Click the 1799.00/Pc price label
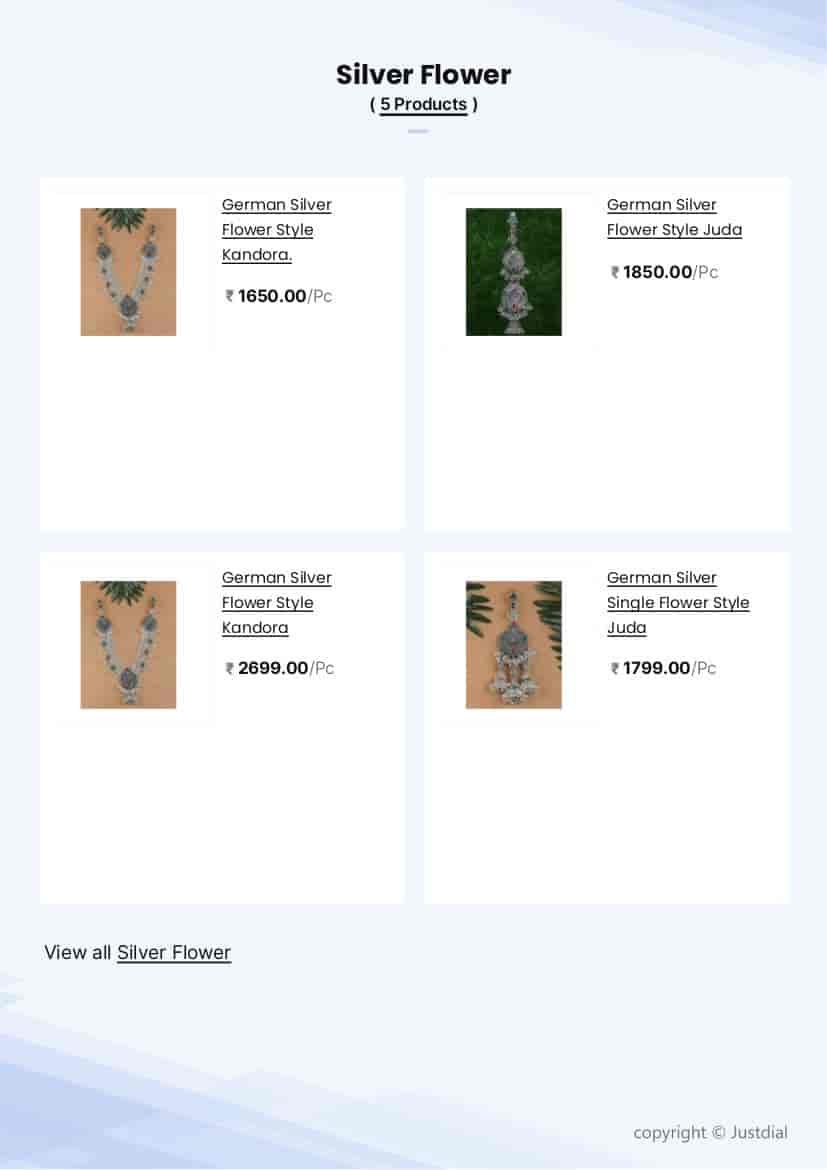 pyautogui.click(x=663, y=668)
